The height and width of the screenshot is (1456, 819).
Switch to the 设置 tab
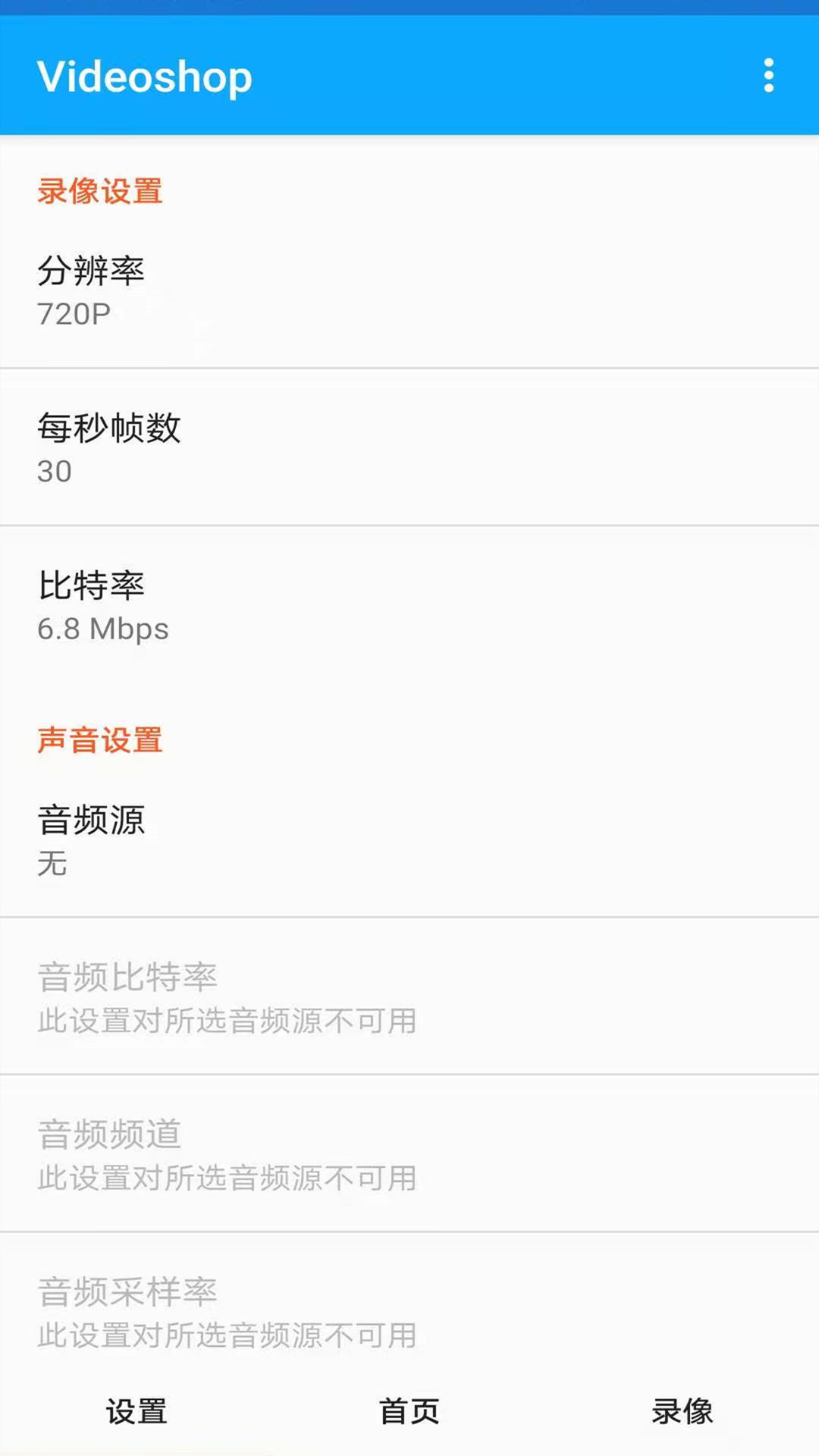tap(136, 1411)
